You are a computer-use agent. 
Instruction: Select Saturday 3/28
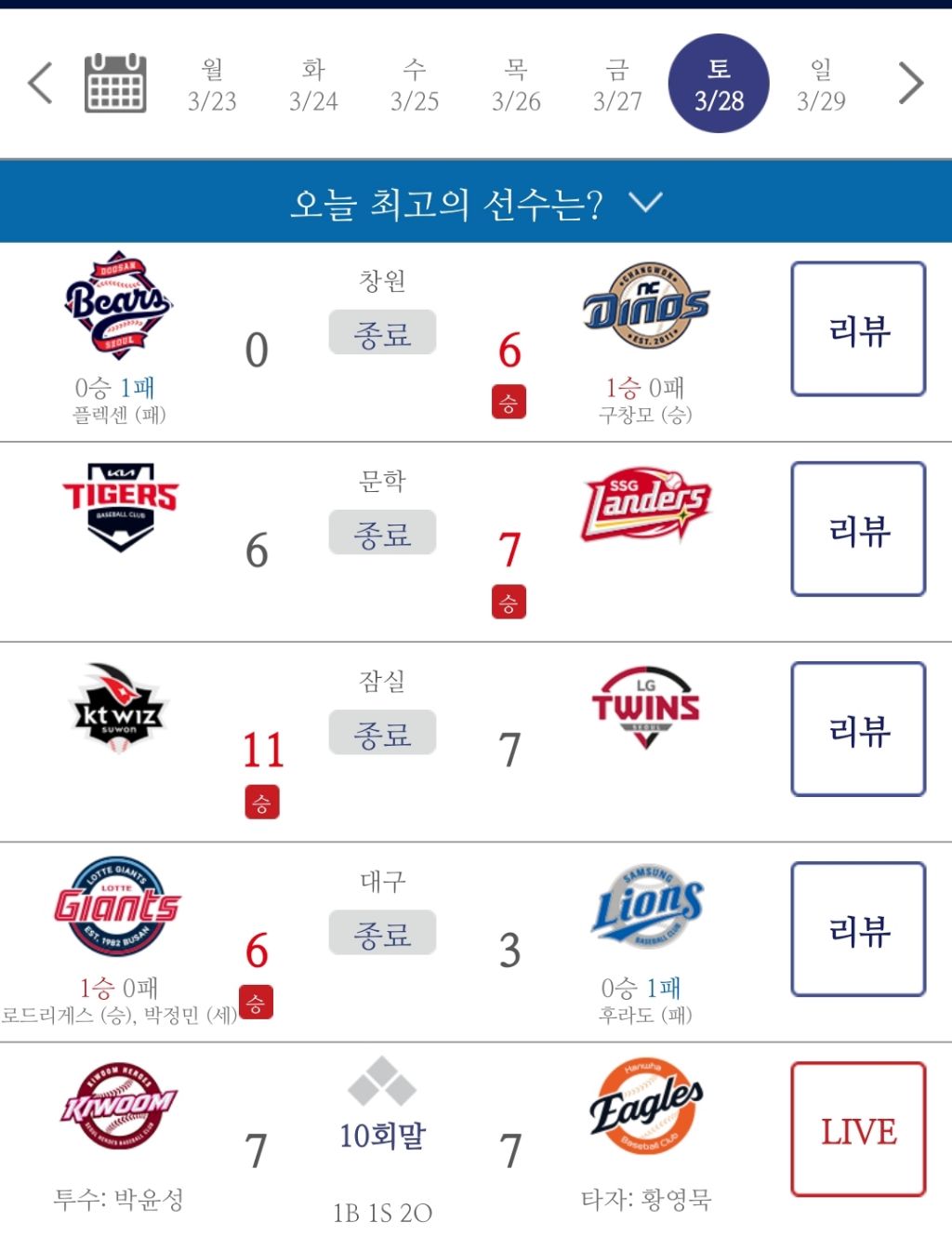(x=719, y=85)
